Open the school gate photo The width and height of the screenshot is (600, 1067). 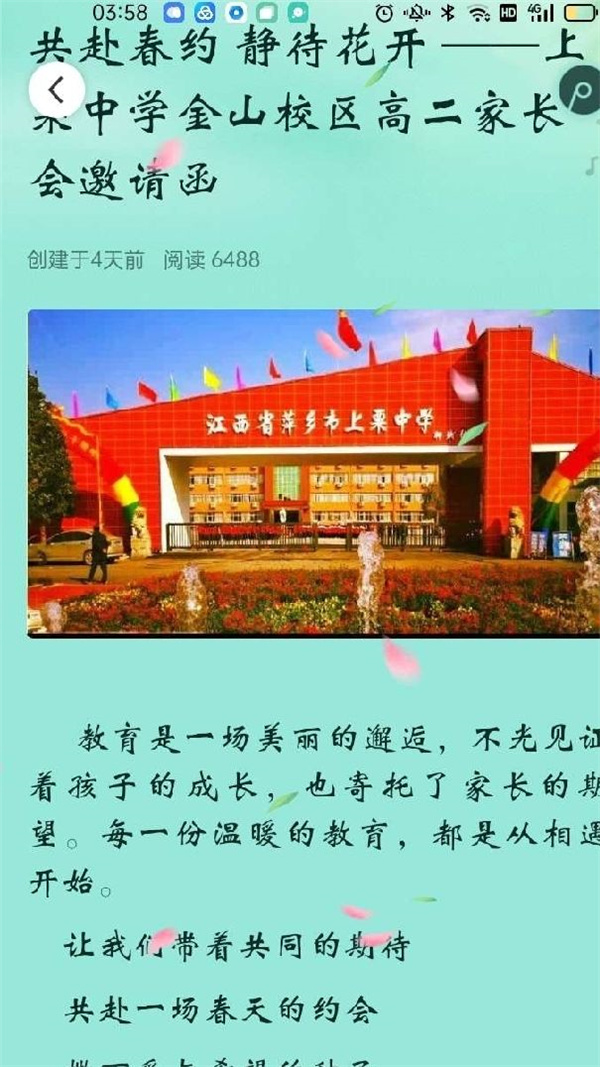click(313, 472)
